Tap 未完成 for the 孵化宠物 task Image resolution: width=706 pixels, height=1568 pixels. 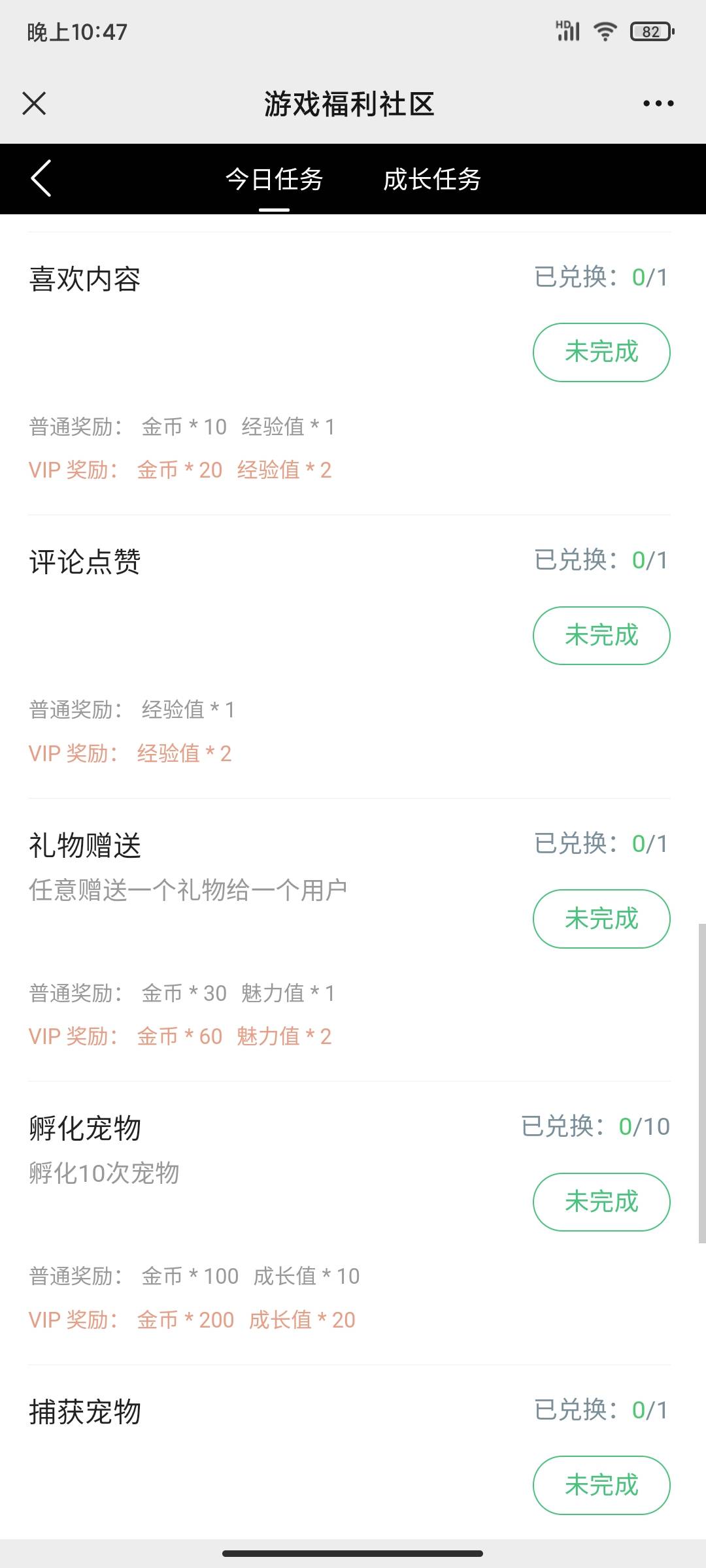point(601,1201)
